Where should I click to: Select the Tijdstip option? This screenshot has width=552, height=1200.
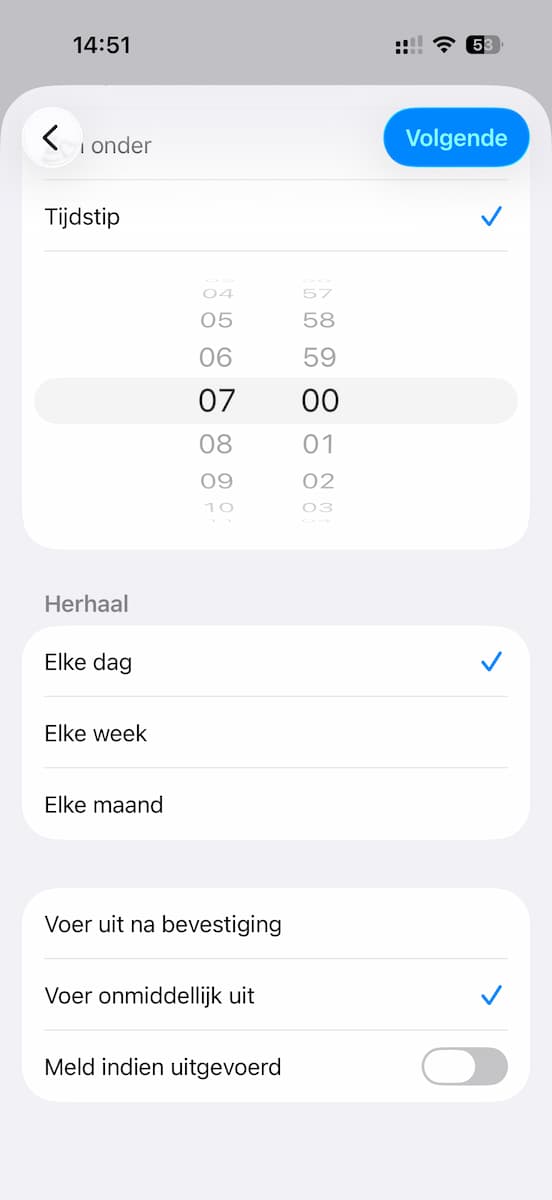pos(276,216)
